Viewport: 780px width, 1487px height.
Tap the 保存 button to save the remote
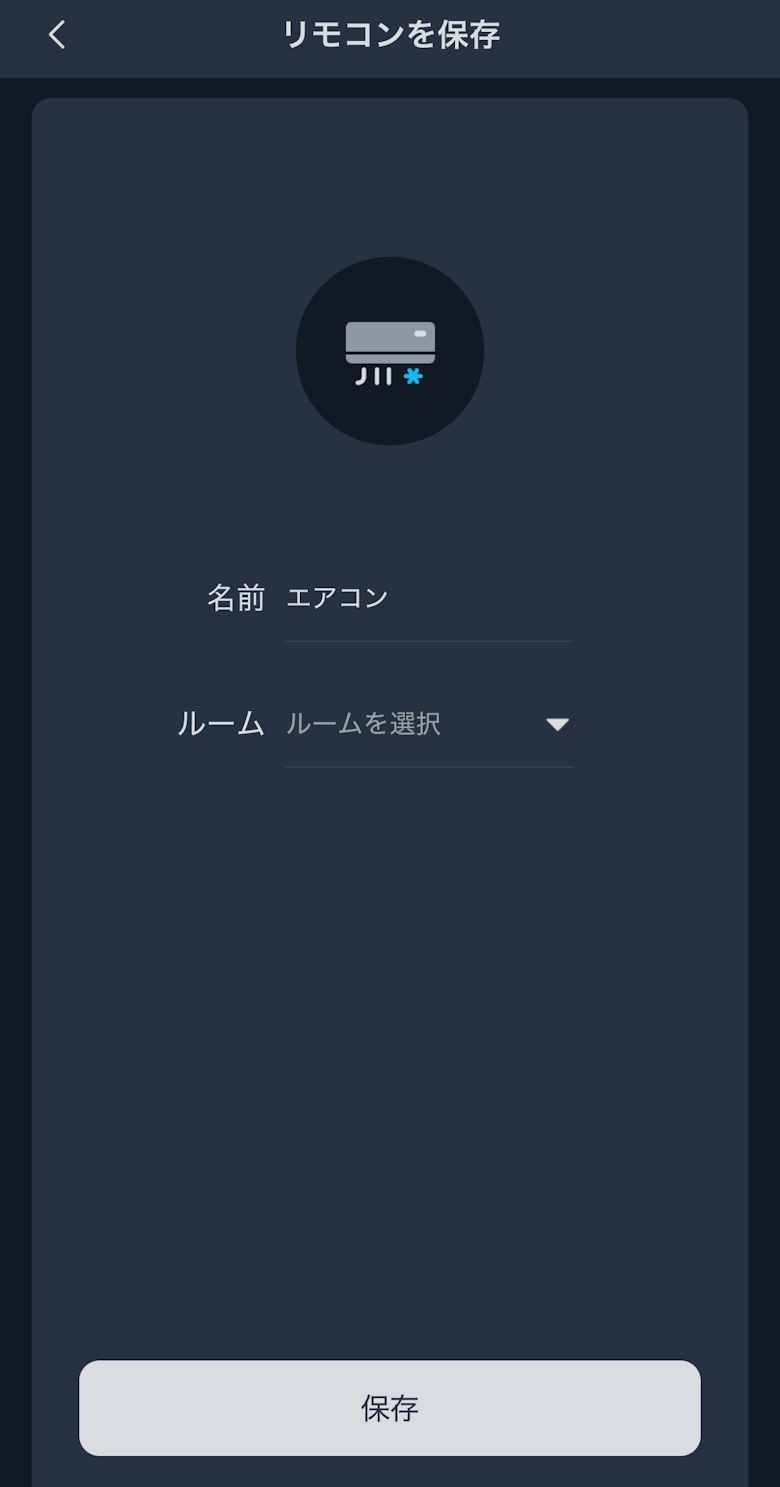point(389,1407)
